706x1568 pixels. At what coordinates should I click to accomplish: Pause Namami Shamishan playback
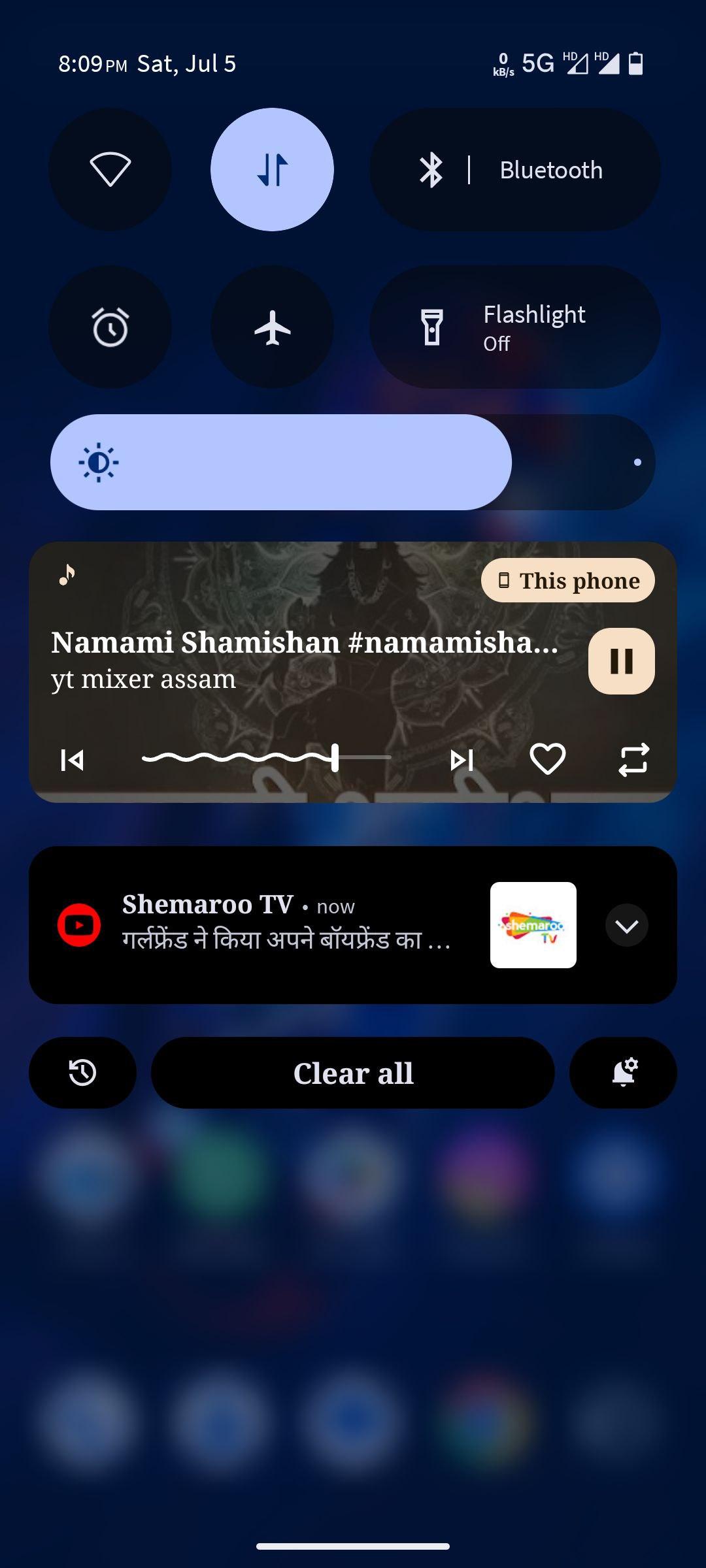[621, 661]
